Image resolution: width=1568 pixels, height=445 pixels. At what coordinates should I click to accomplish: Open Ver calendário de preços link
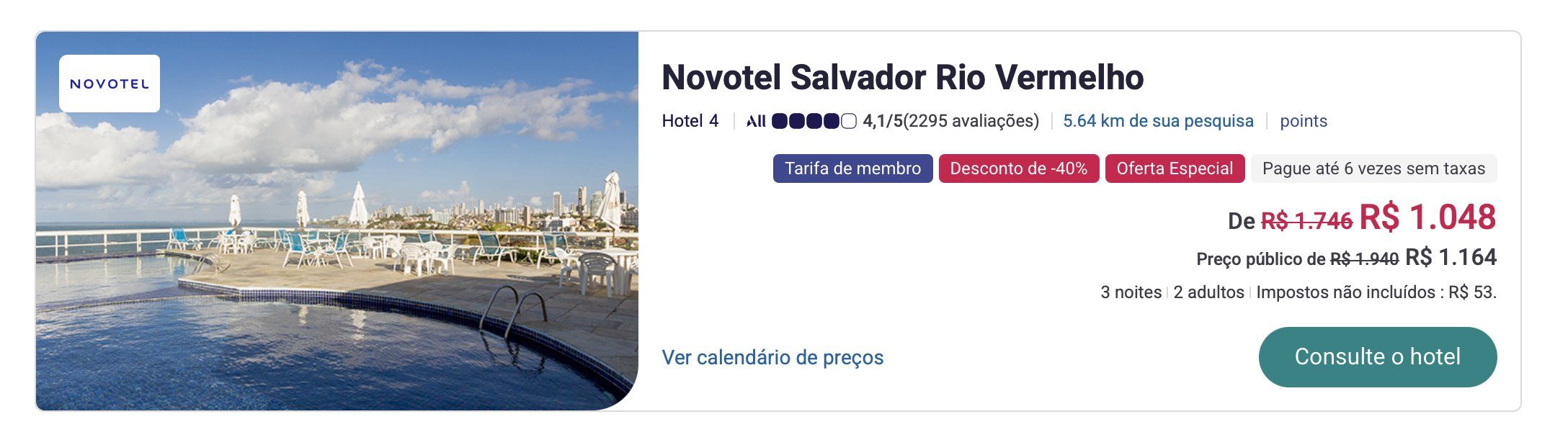(772, 357)
